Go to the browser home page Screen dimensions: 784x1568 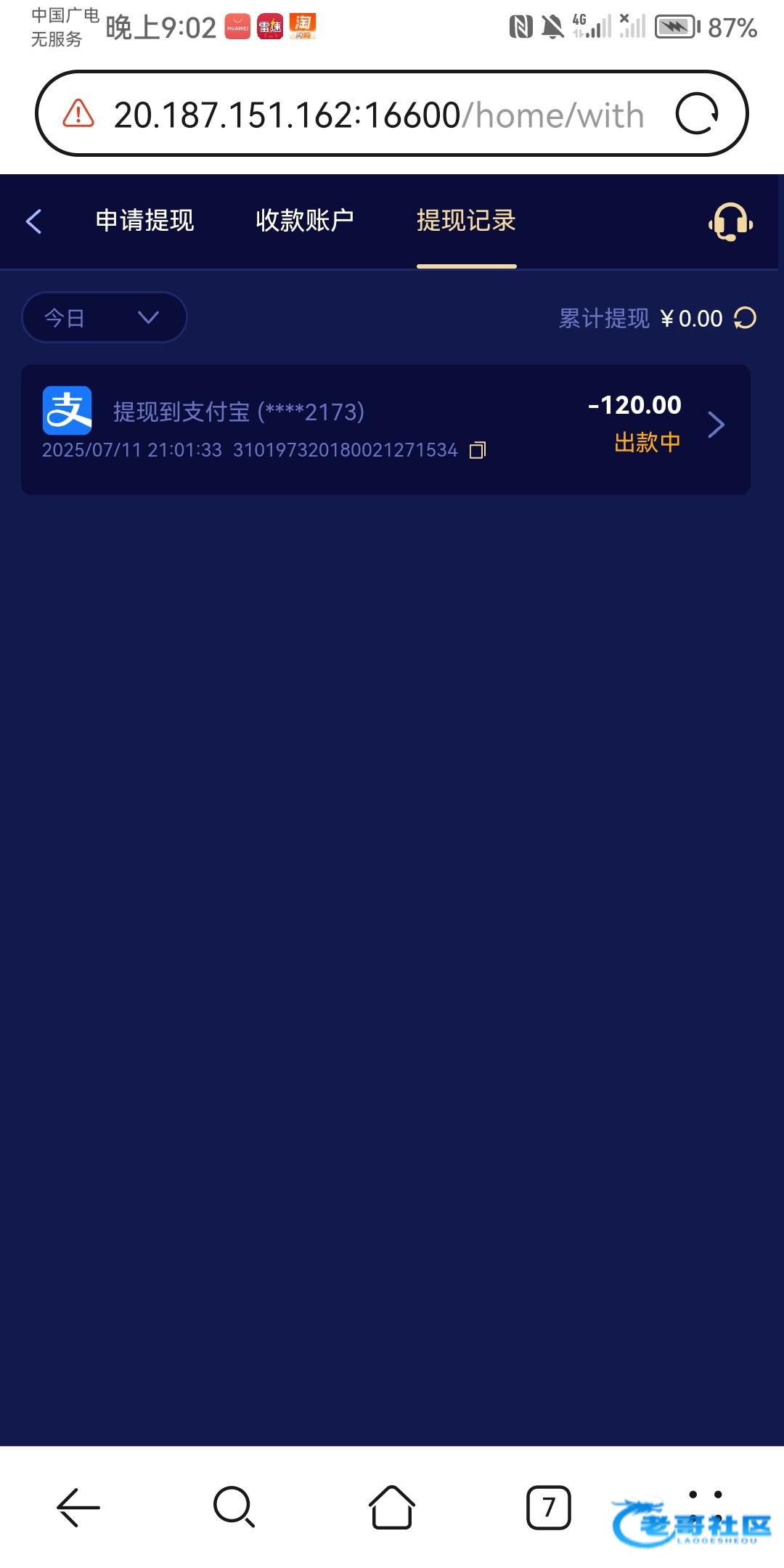392,1508
